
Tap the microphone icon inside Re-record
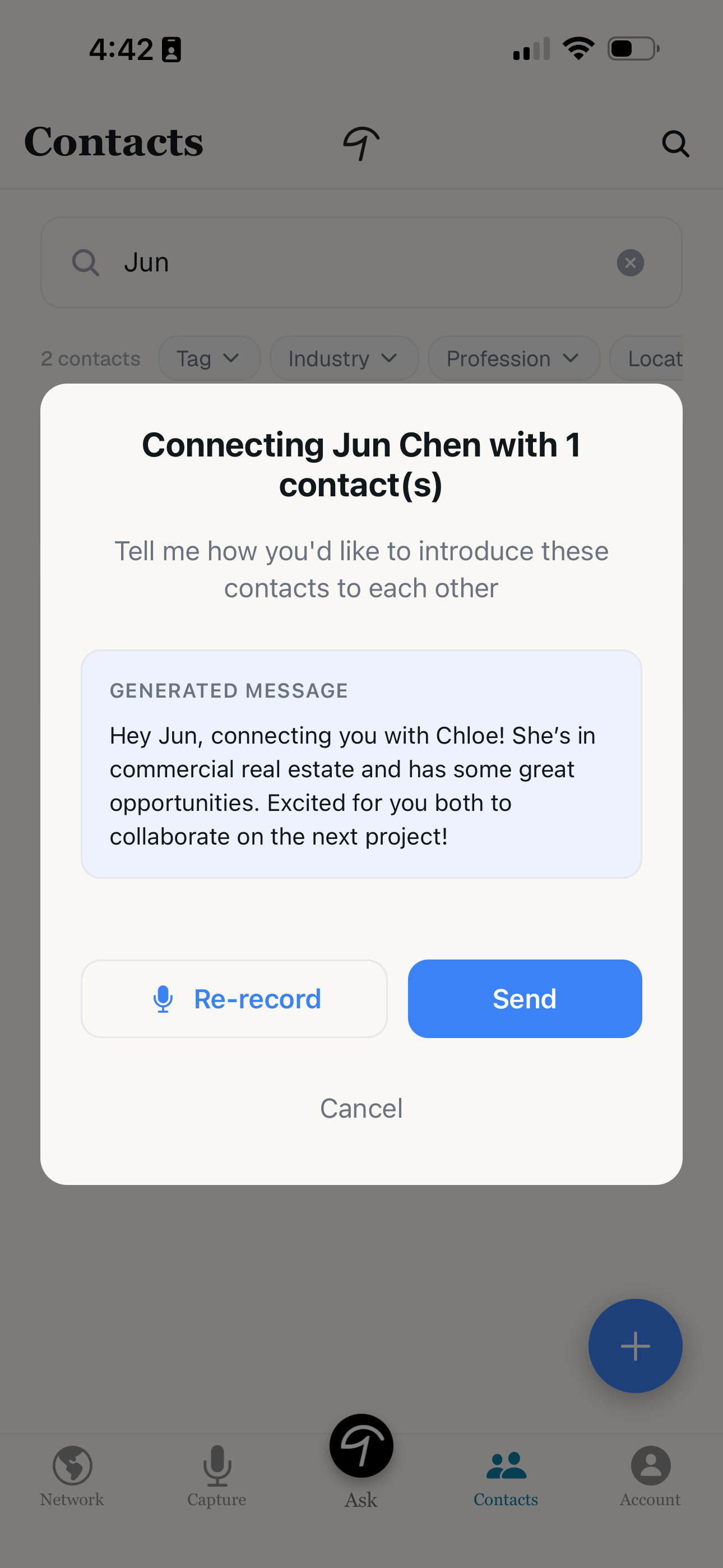(x=163, y=998)
